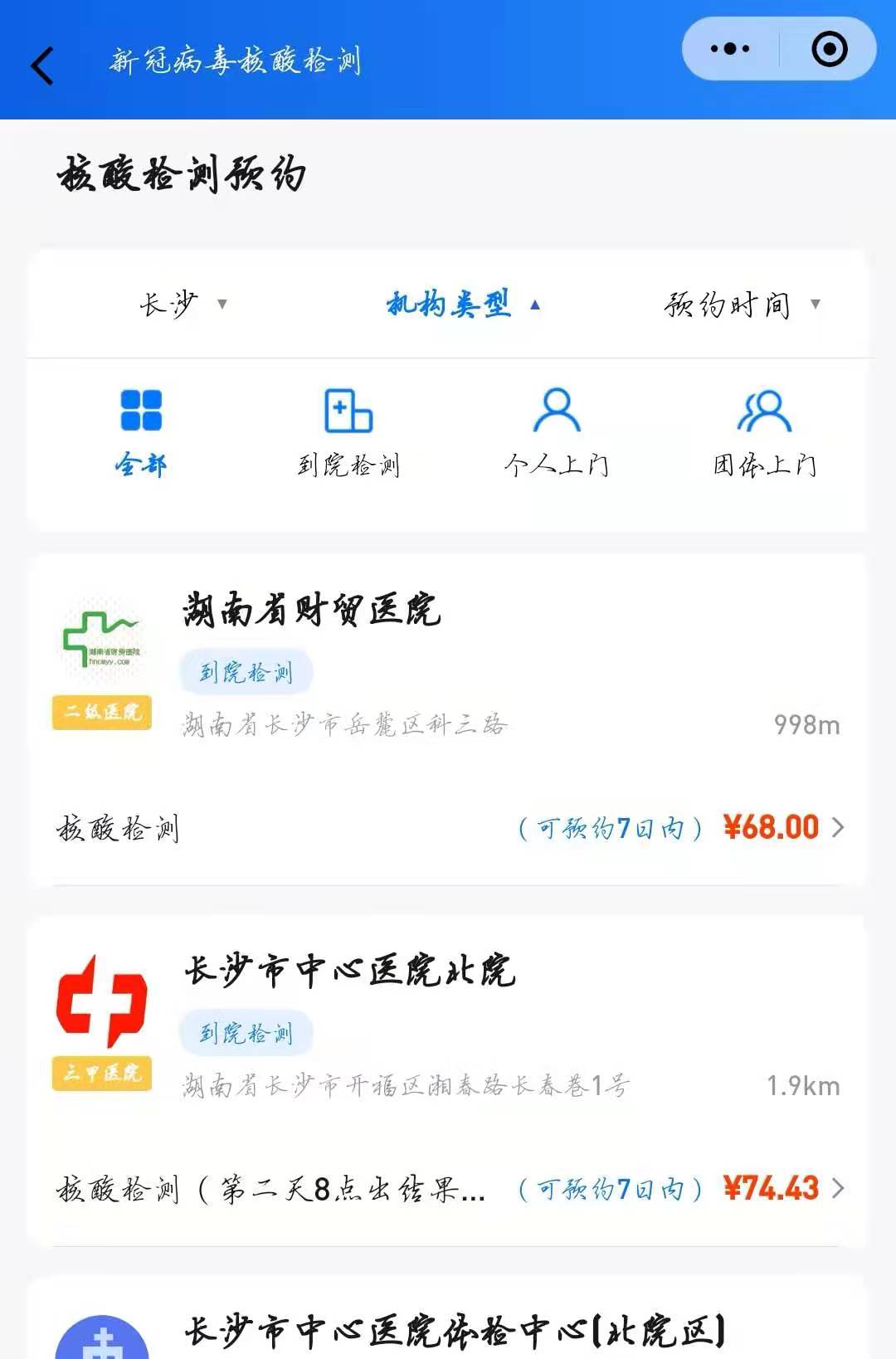Select the 二级医院 badge label
This screenshot has width=896, height=1359.
[103, 709]
